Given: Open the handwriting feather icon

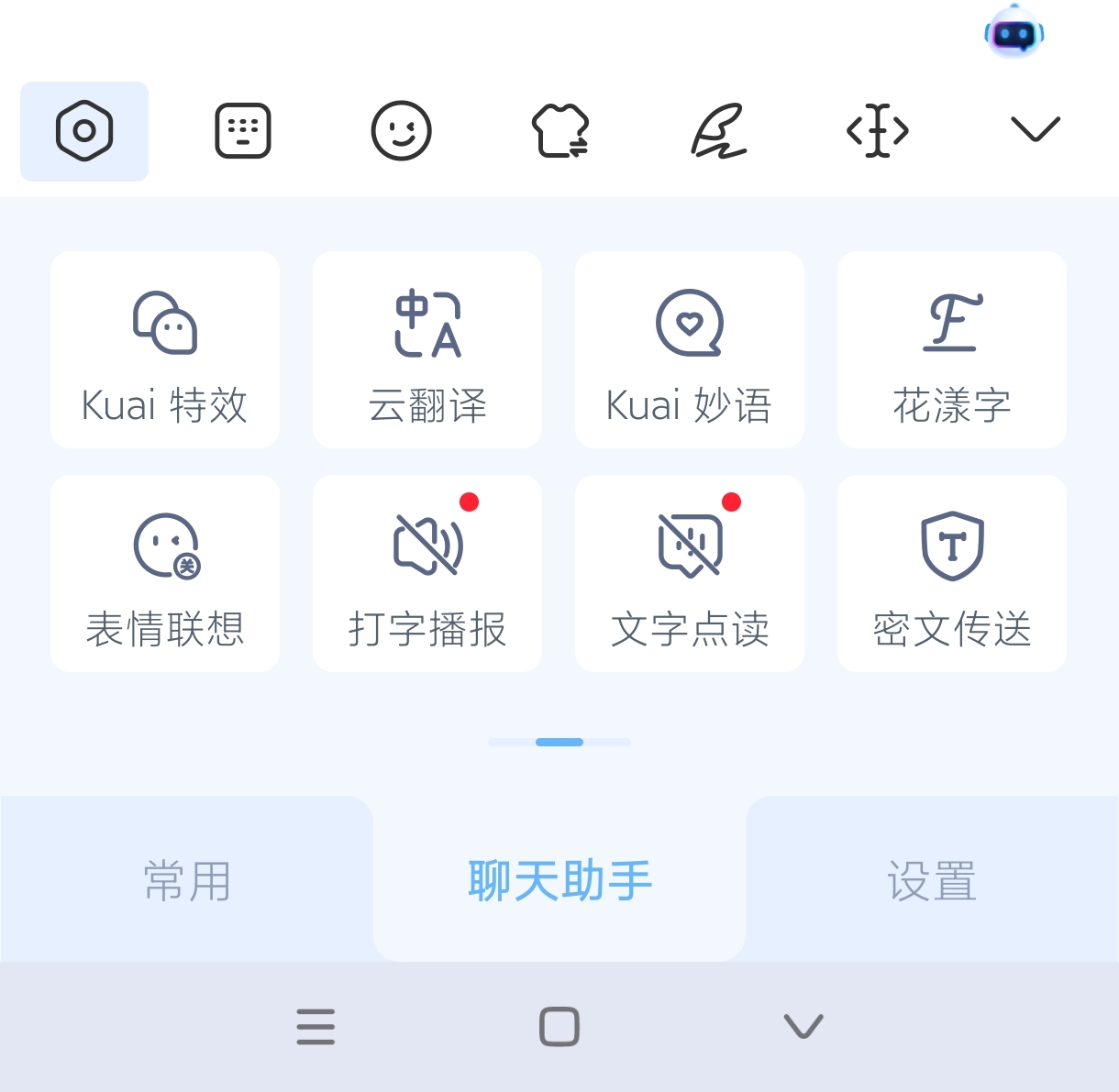Looking at the screenshot, I should [x=719, y=131].
